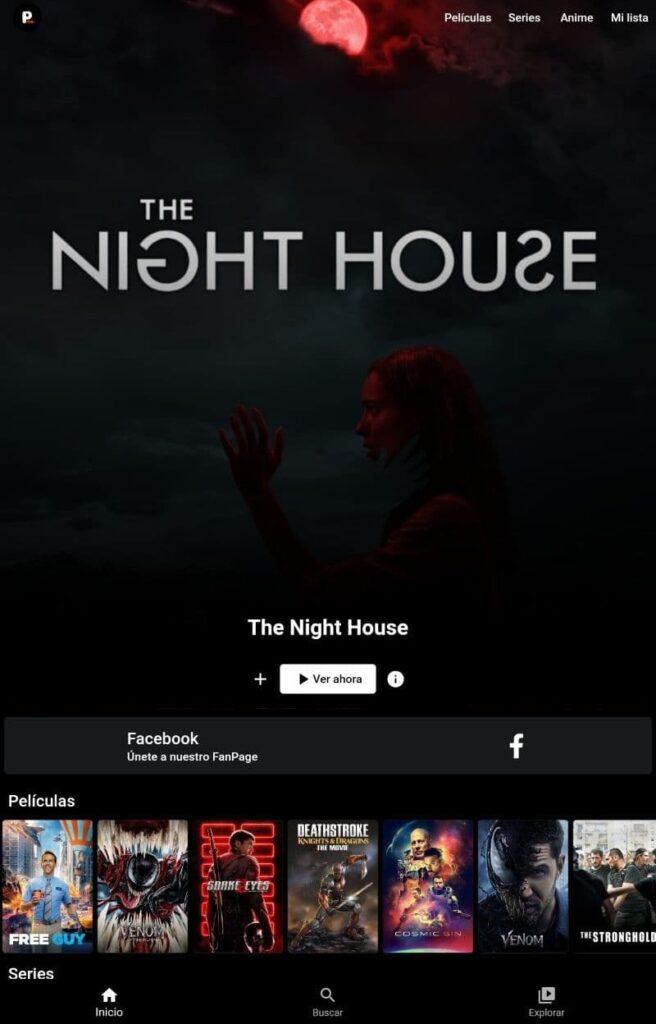Viewport: 656px width, 1024px height.
Task: Tap Ver ahora to play The Night House
Action: click(328, 679)
